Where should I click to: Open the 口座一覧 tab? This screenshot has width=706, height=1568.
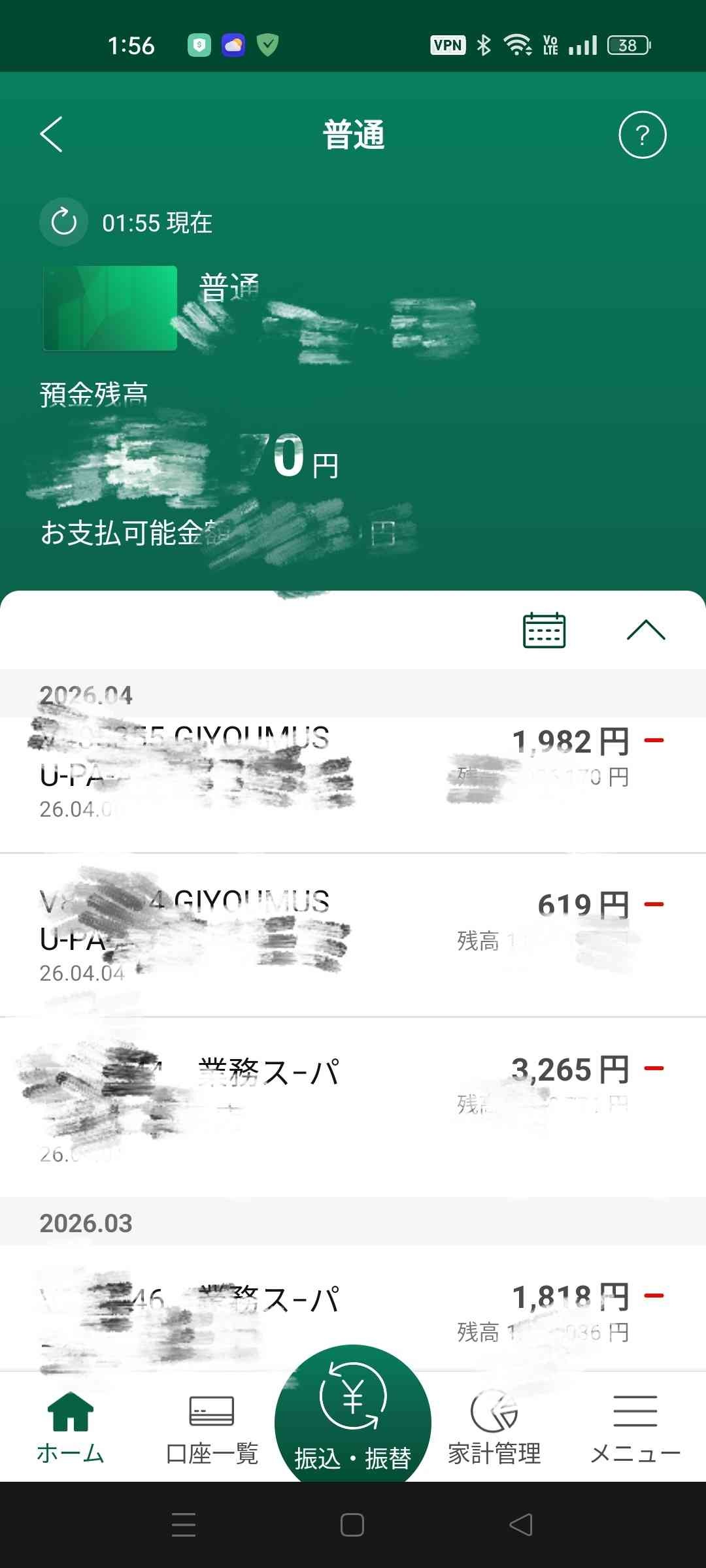(x=212, y=1428)
